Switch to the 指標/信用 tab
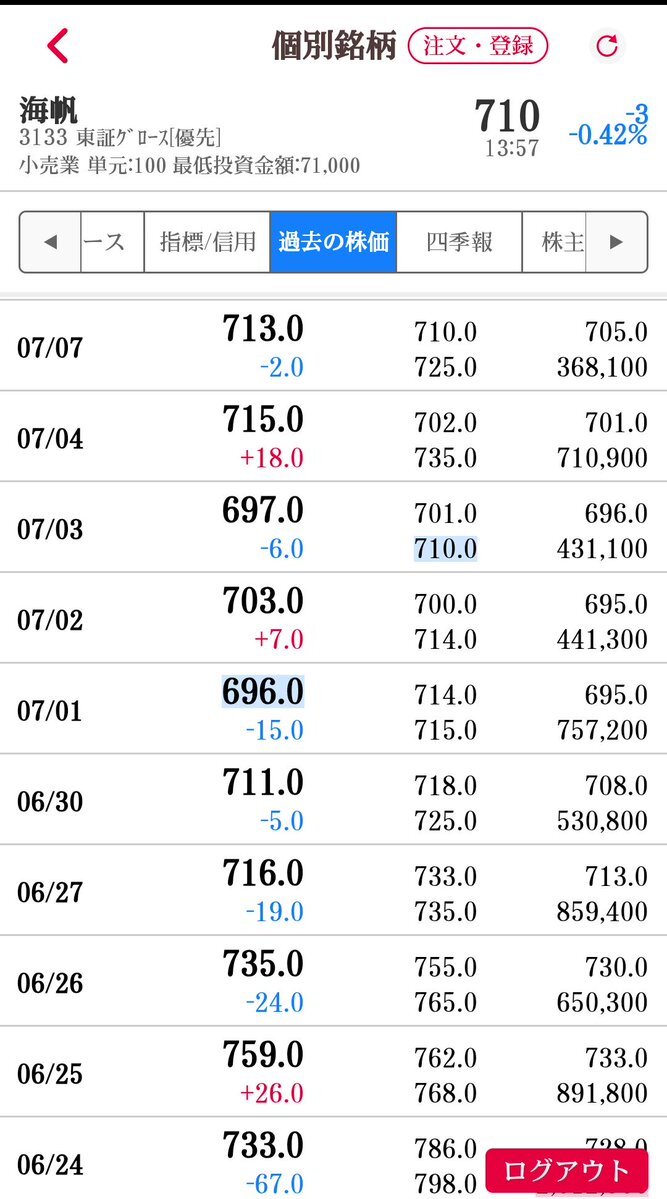667x1199 pixels. coord(207,242)
